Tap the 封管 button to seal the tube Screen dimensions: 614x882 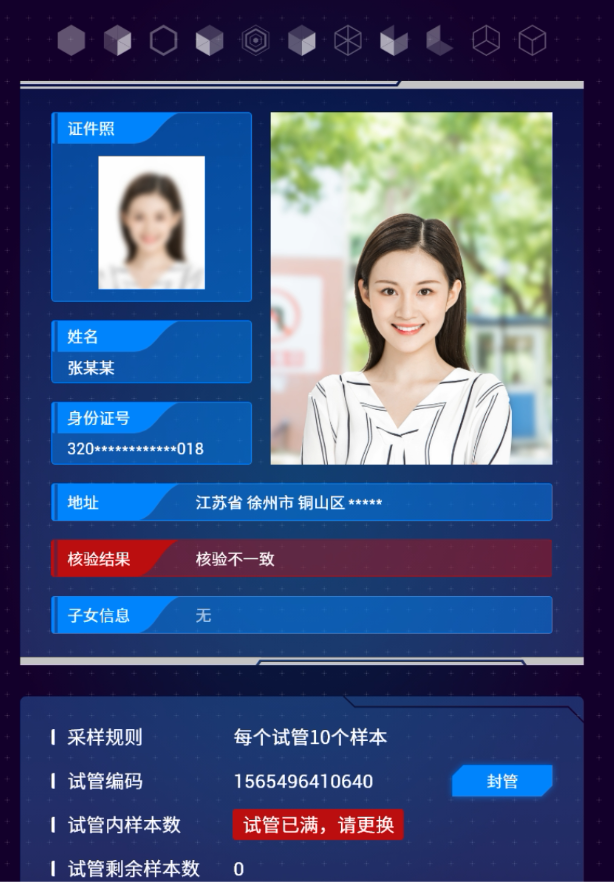(502, 781)
